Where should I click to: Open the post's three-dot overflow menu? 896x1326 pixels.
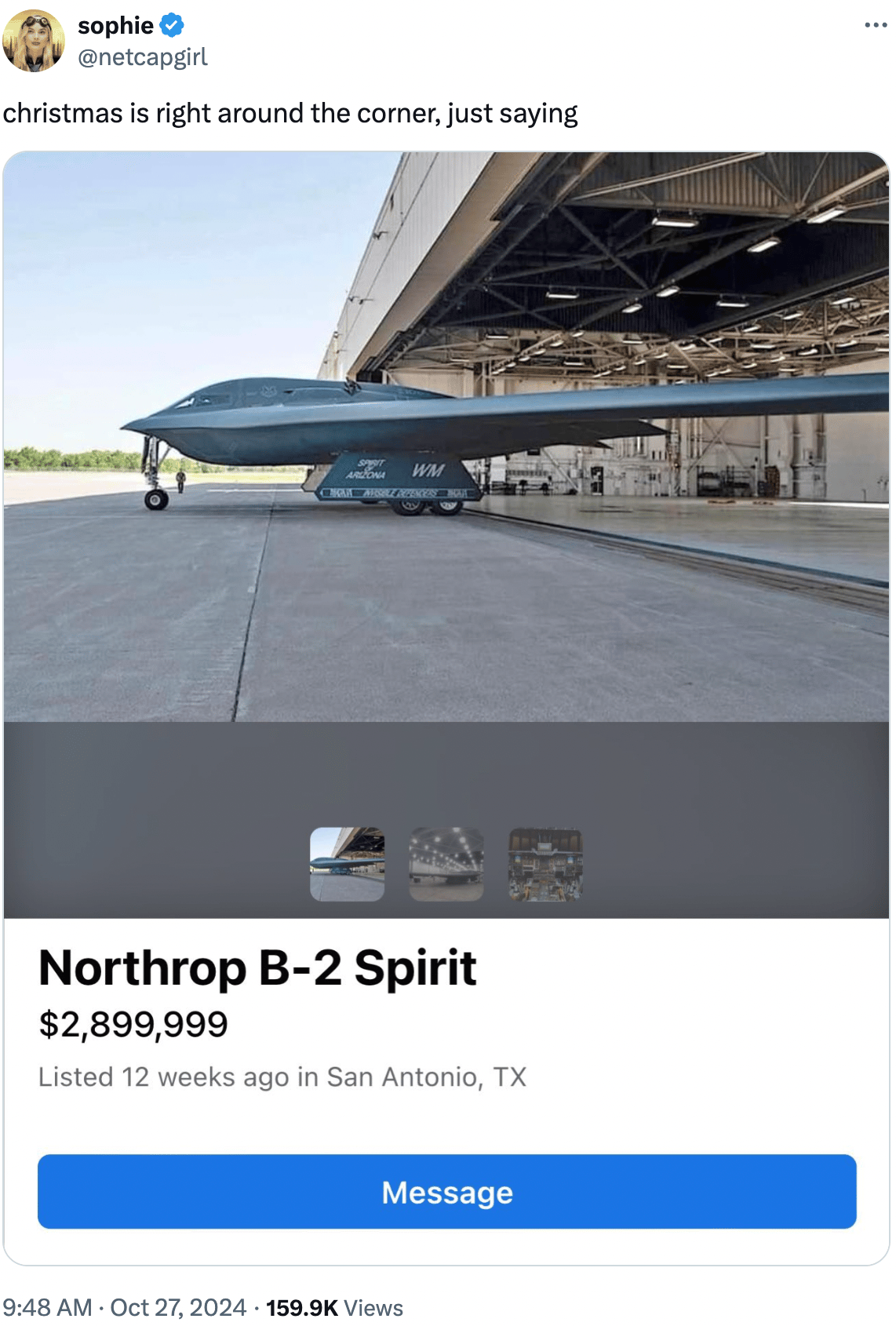(875, 25)
